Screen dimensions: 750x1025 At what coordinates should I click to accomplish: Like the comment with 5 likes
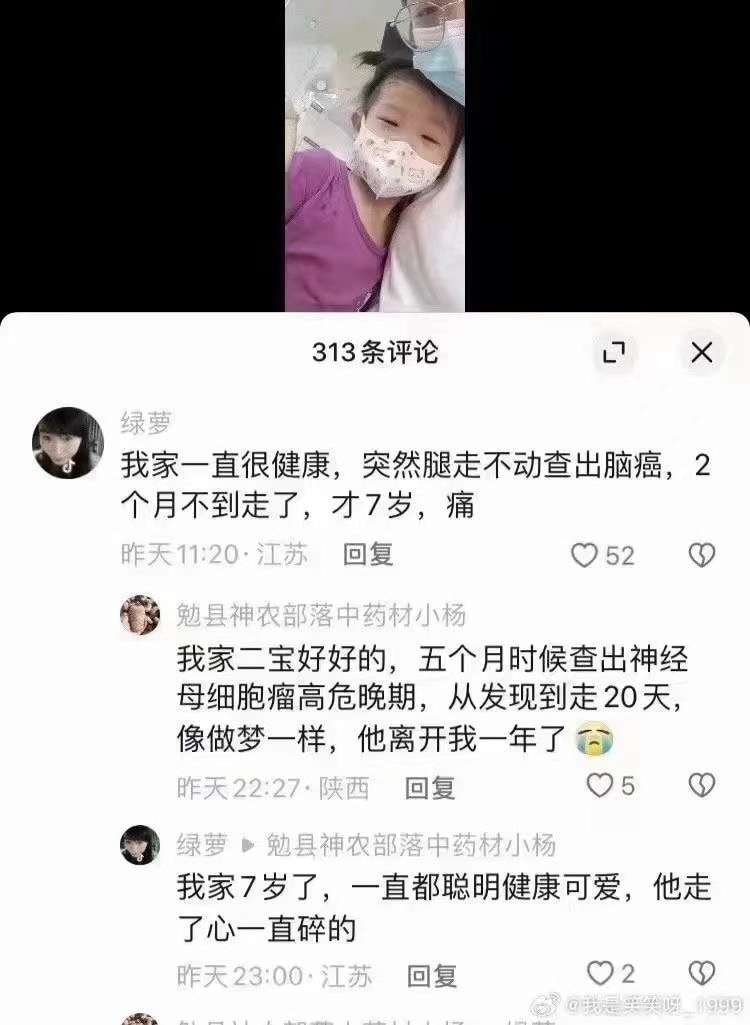(x=599, y=786)
